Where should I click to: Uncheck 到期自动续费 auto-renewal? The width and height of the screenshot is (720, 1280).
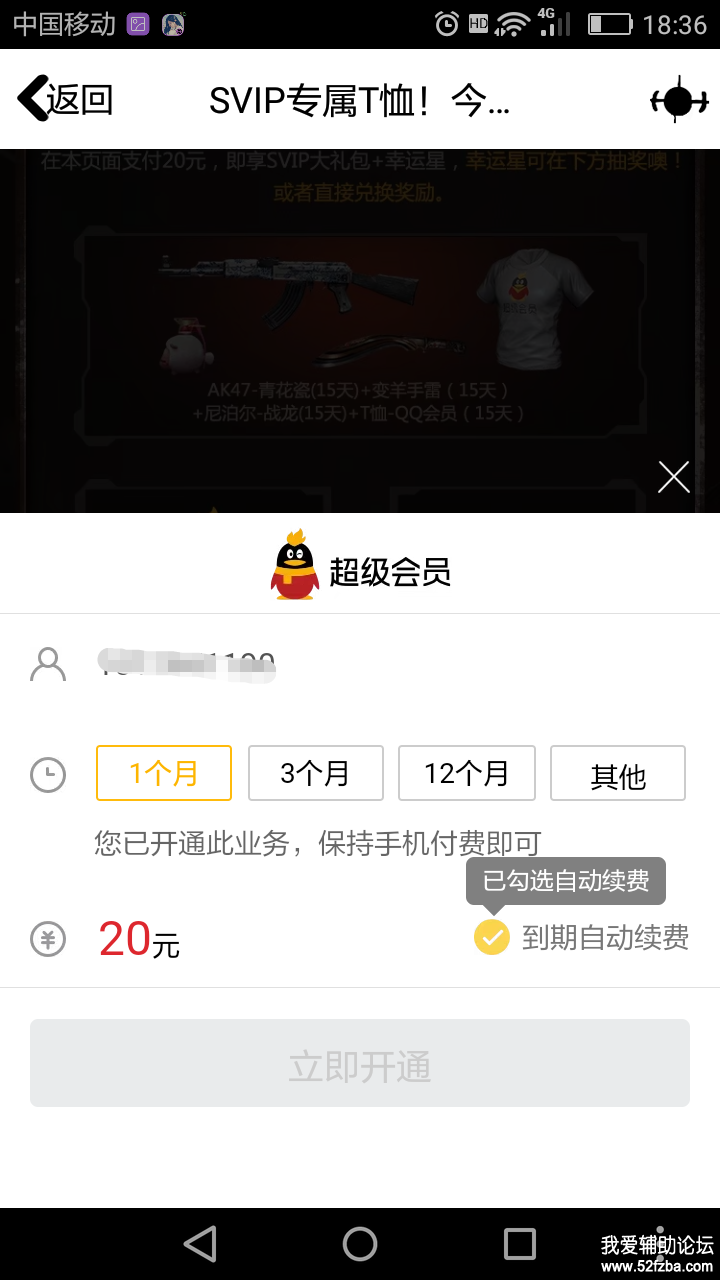[x=492, y=937]
